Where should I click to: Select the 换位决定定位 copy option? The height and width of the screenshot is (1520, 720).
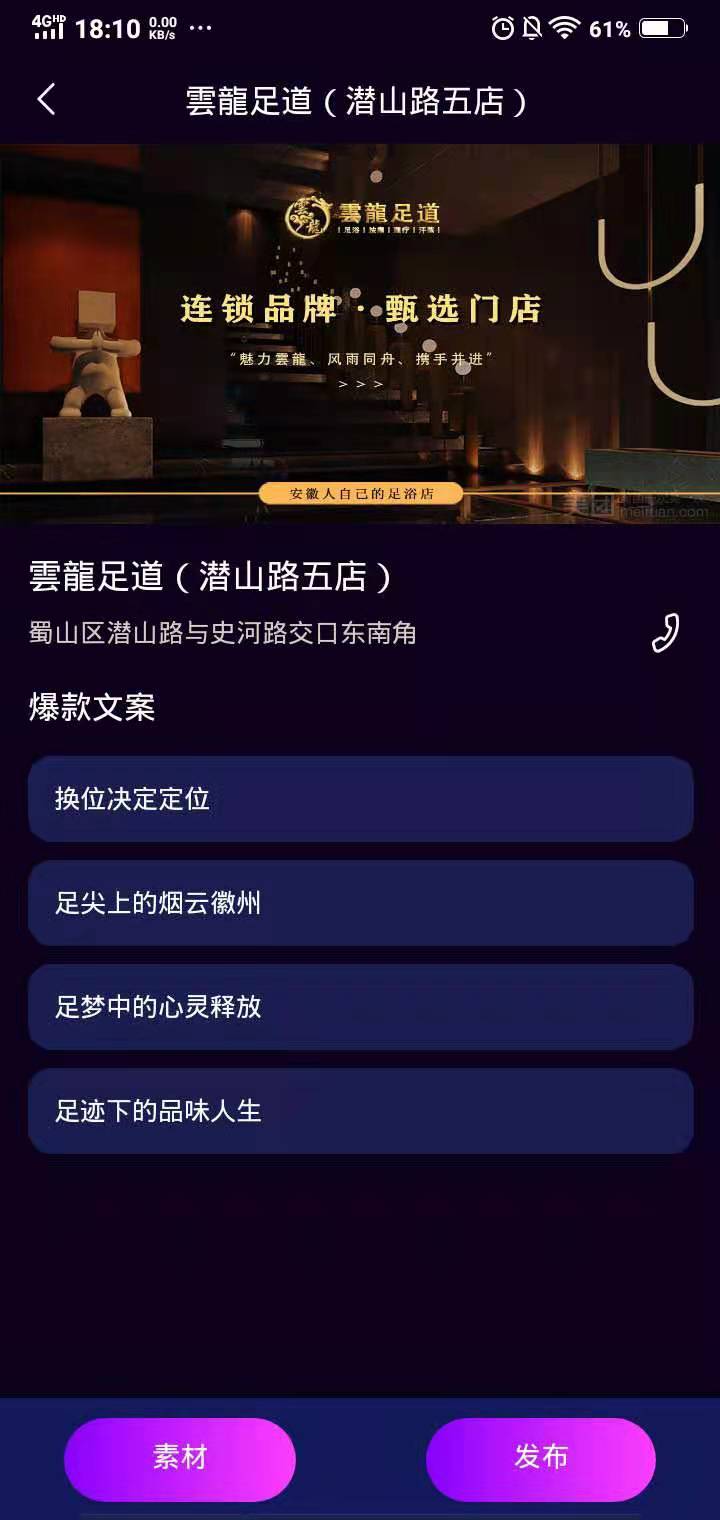[x=360, y=799]
